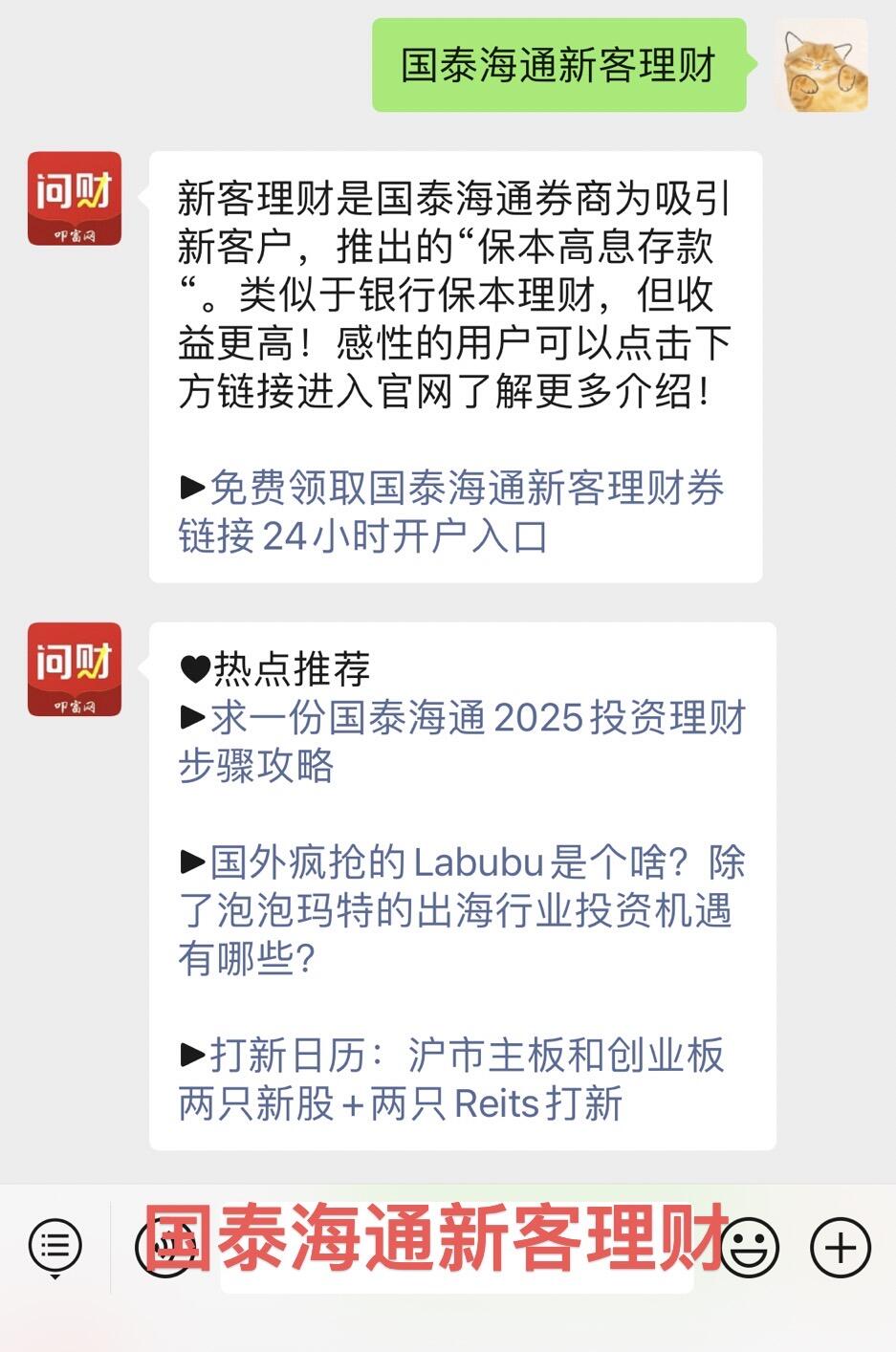896x1352 pixels.
Task: Open the service menu list icon
Action: coord(55,1247)
